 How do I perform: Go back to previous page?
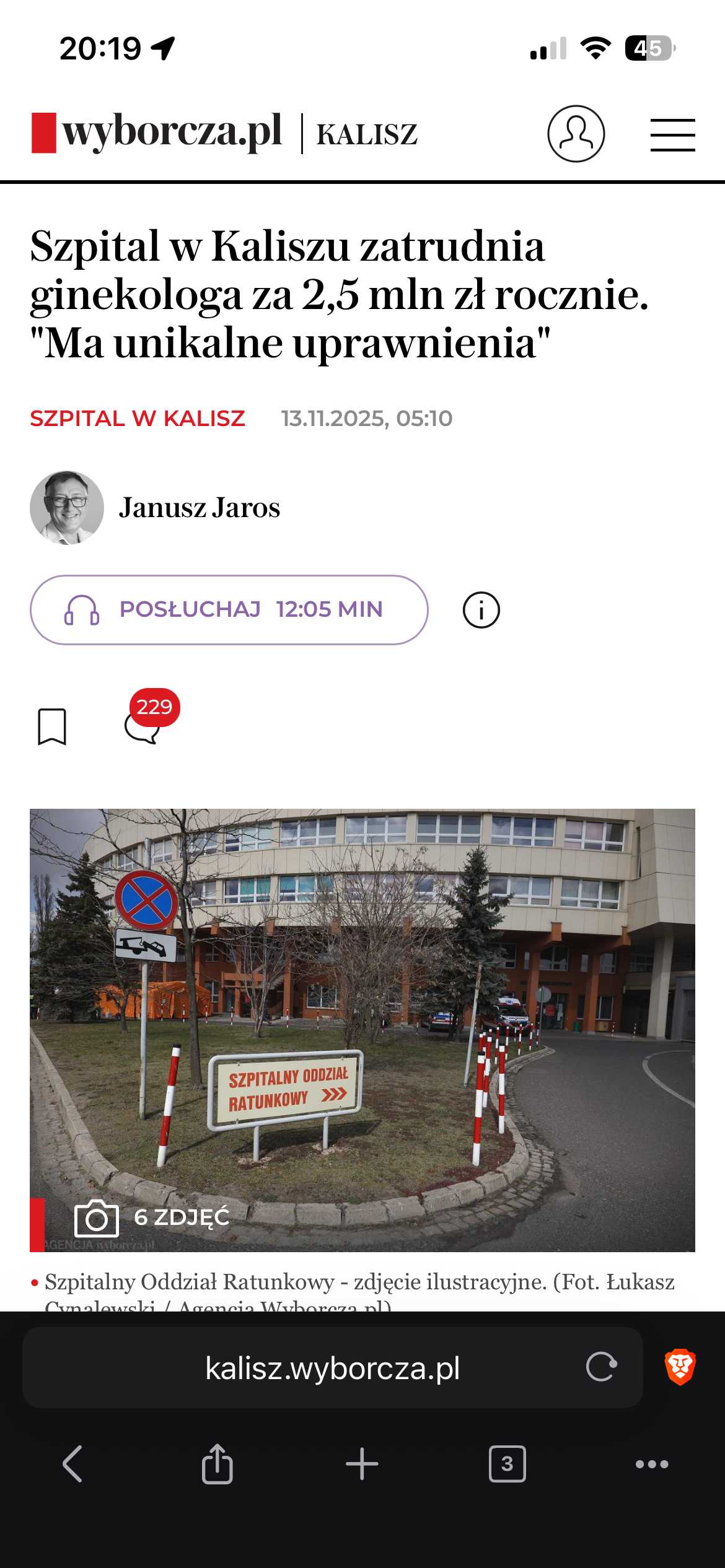[x=72, y=1464]
